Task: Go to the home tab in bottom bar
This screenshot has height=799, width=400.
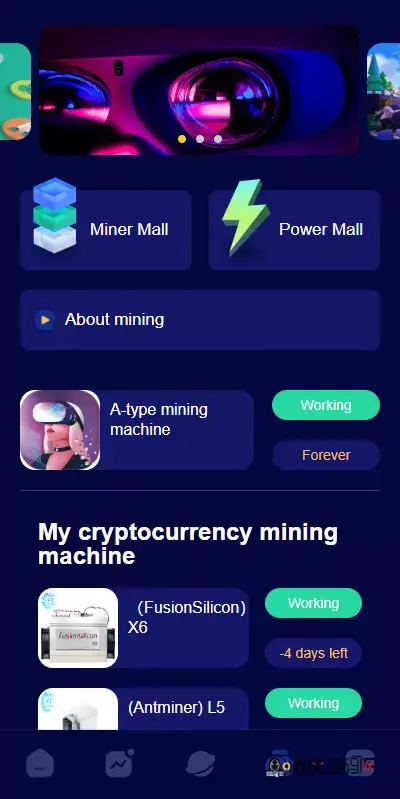Action: pos(40,764)
